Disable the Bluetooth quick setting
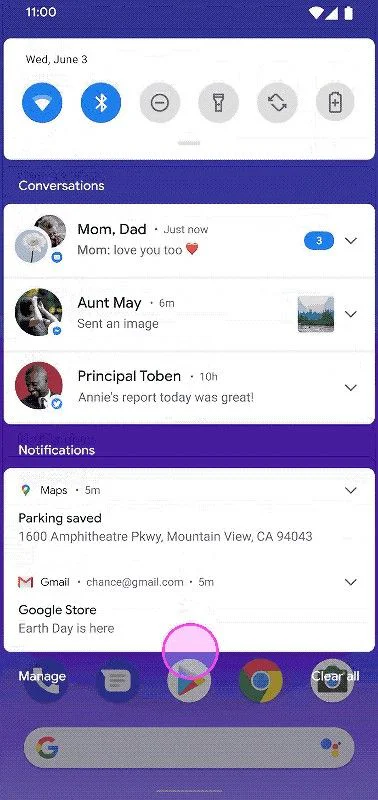This screenshot has height=800, width=378. coord(101,103)
